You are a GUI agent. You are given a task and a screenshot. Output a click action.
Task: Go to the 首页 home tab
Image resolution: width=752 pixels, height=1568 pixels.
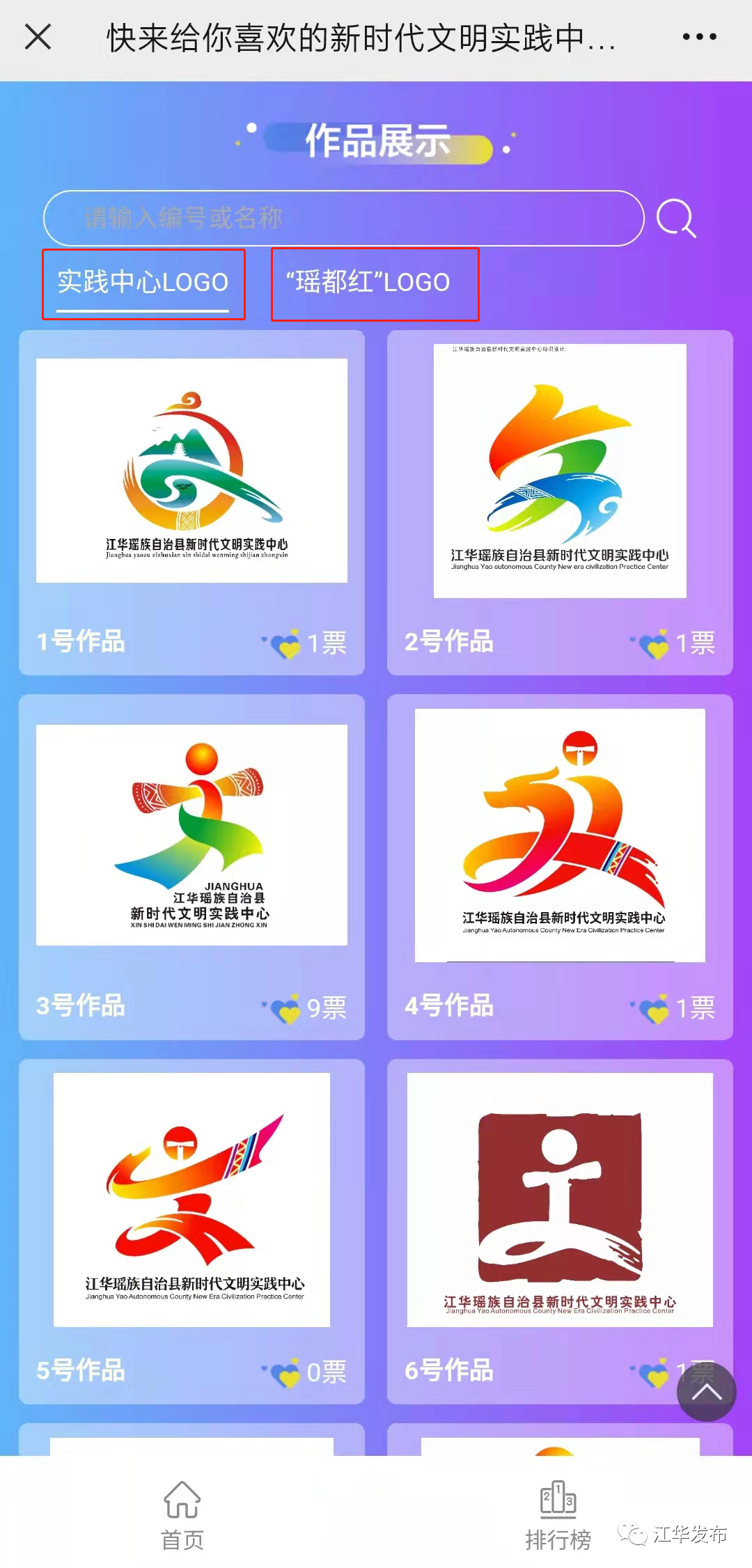coord(182,1515)
